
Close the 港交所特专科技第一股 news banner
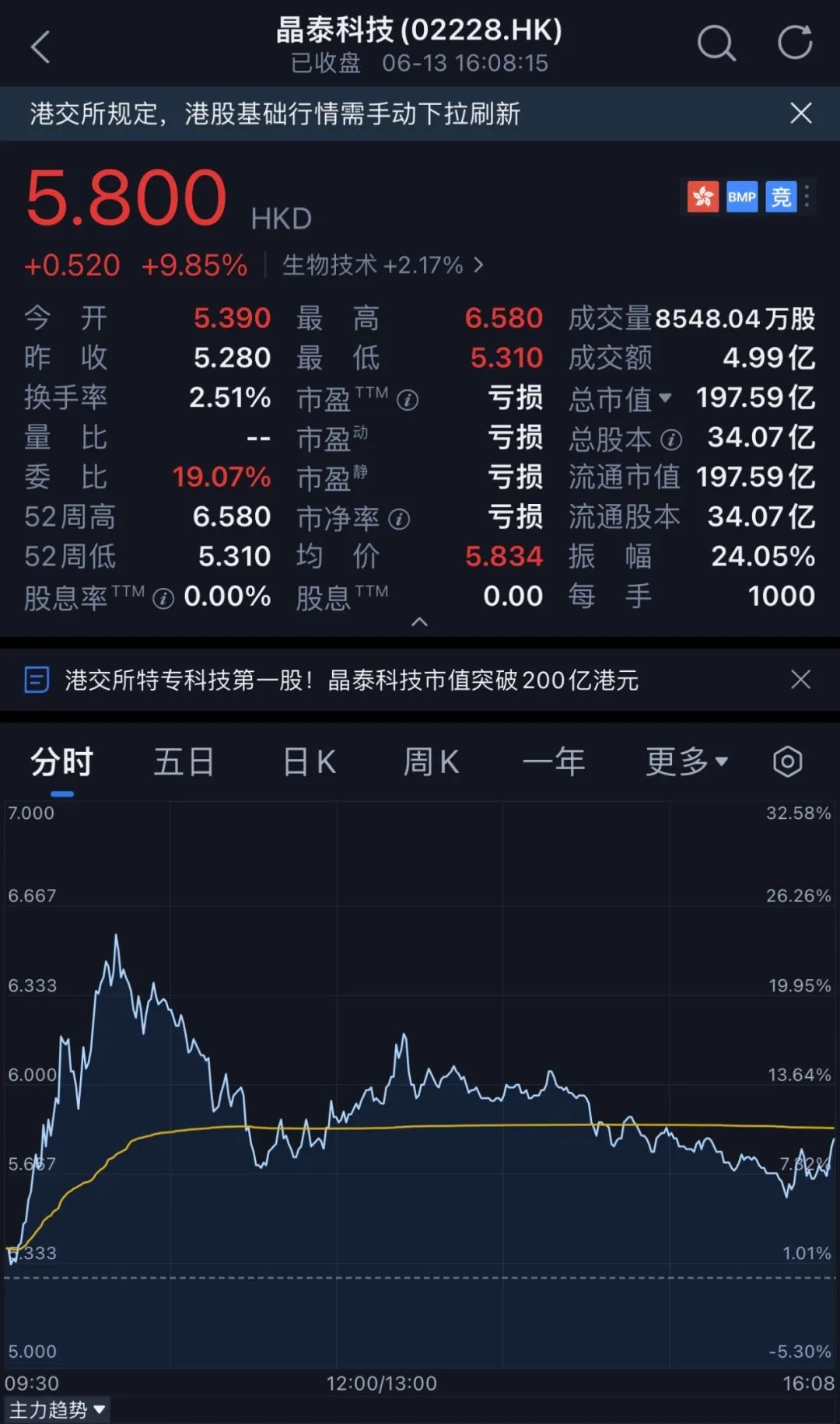[800, 680]
